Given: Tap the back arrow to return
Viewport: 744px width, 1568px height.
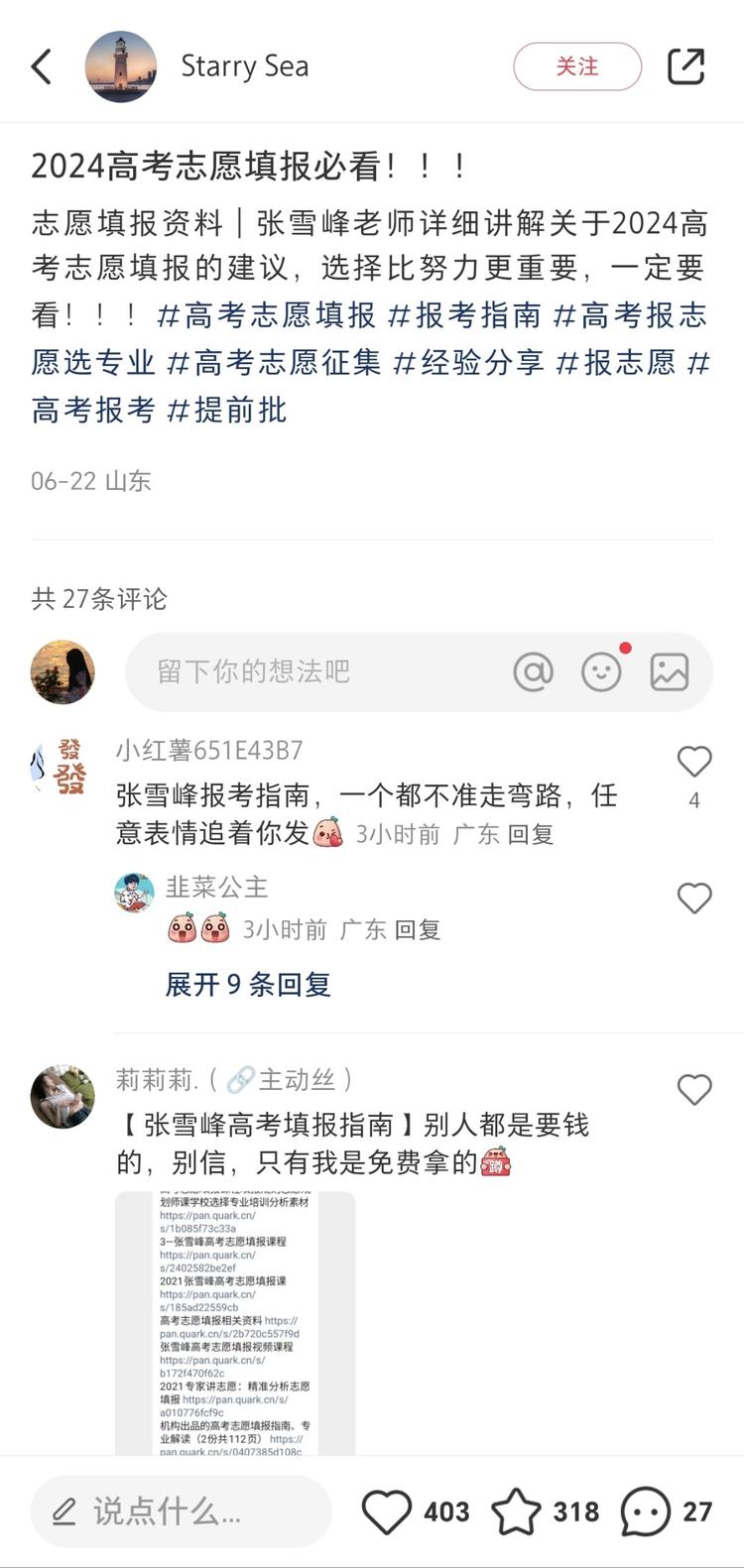Looking at the screenshot, I should [x=41, y=64].
